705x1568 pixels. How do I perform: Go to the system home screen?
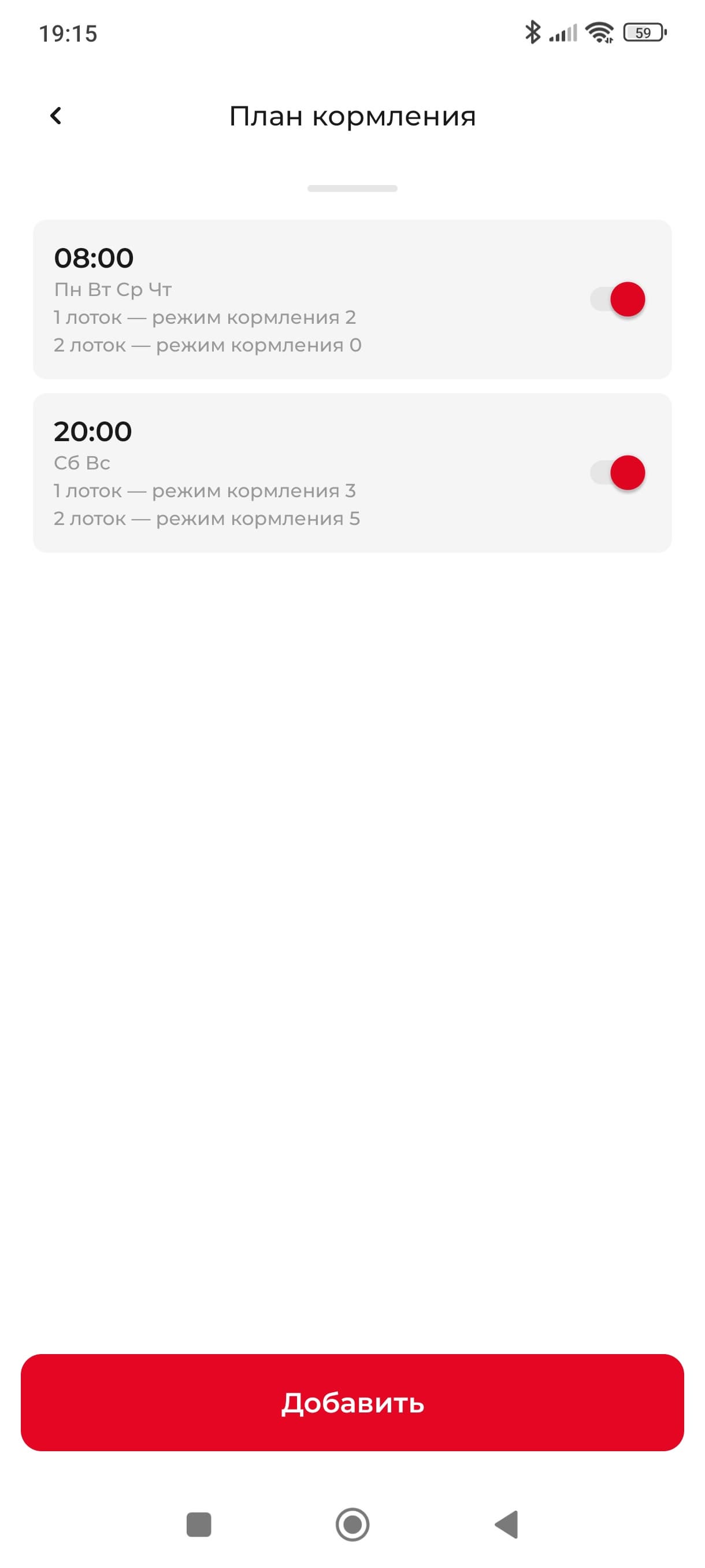point(352,1524)
